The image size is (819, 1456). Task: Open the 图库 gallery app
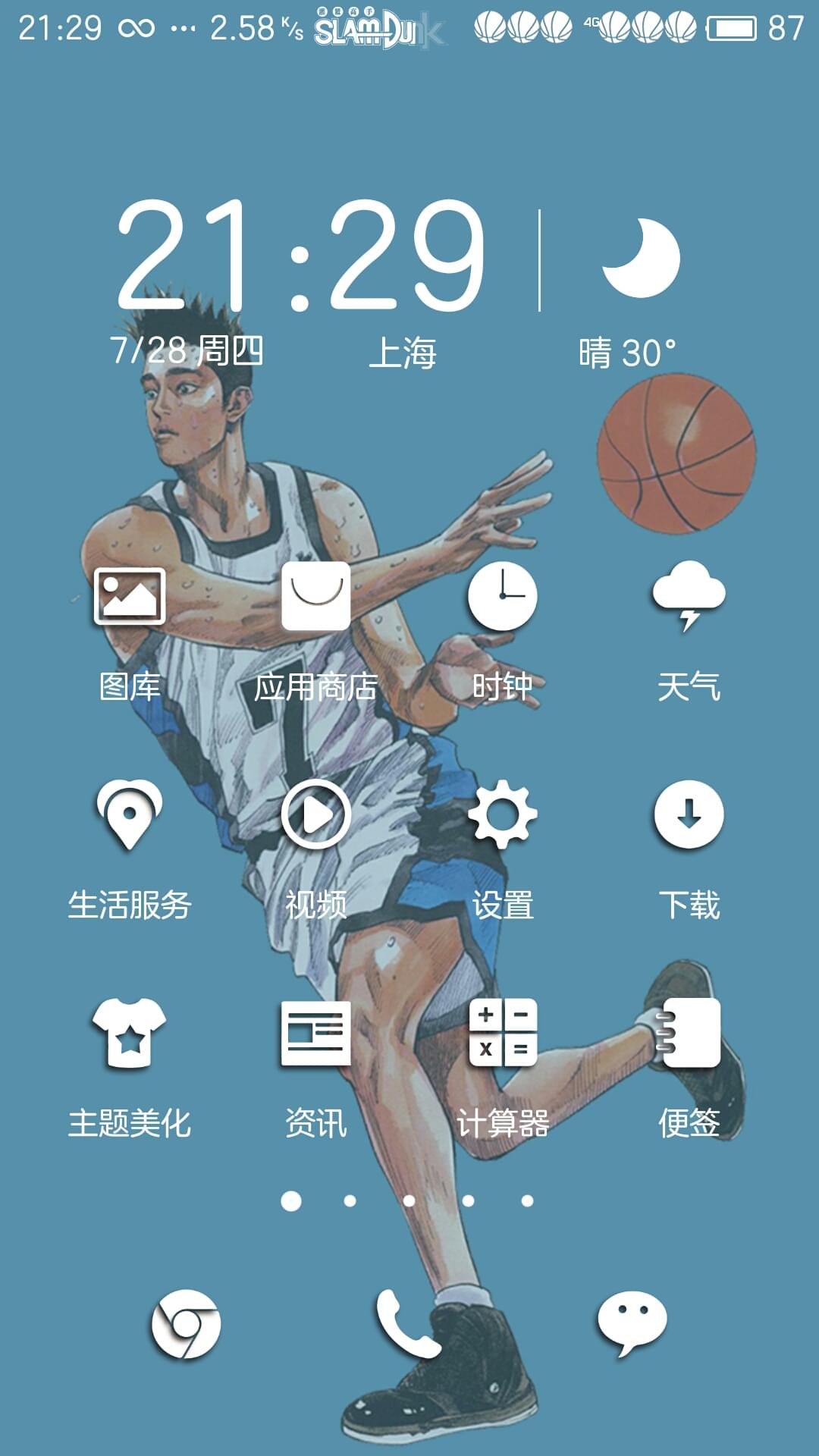point(130,597)
